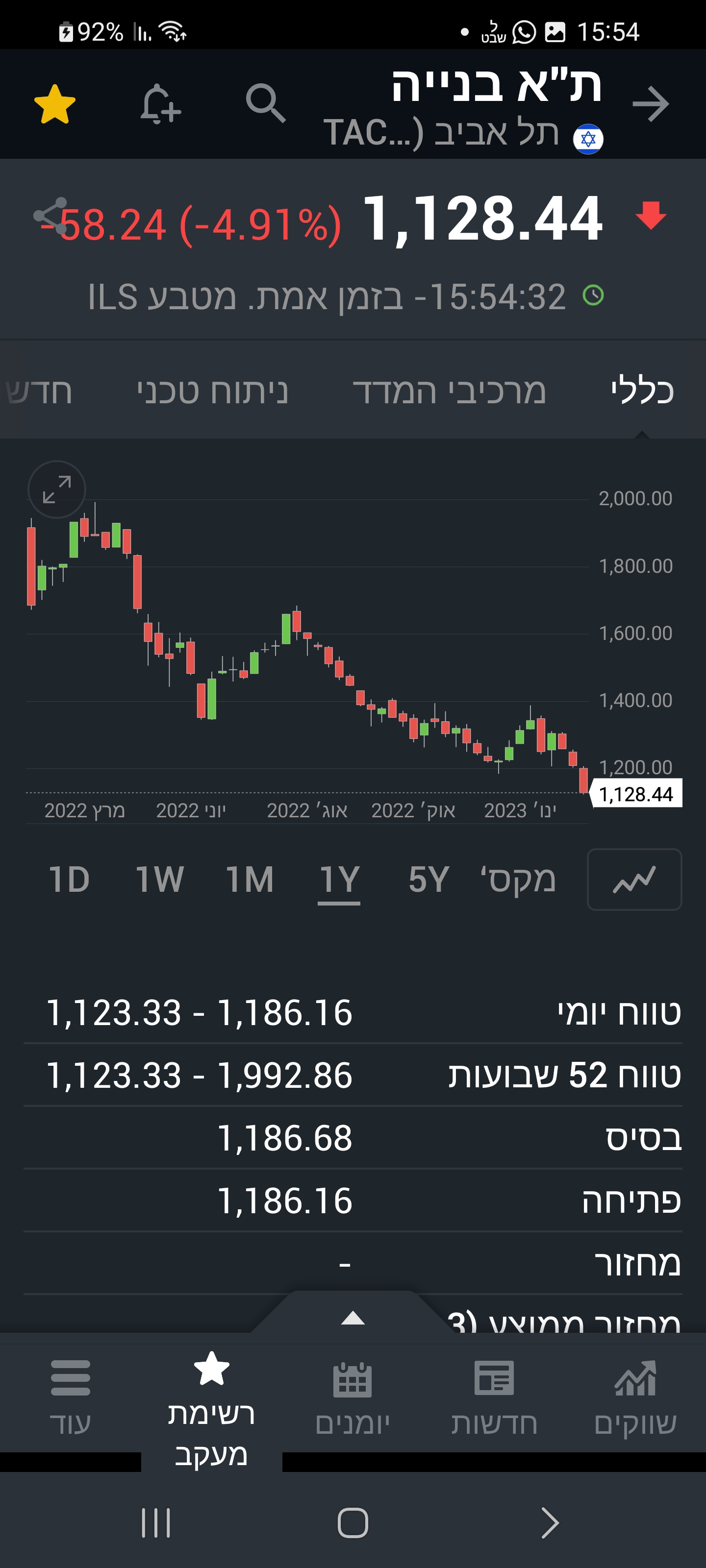Select the כללי tab
The image size is (706, 1568).
pos(642,391)
